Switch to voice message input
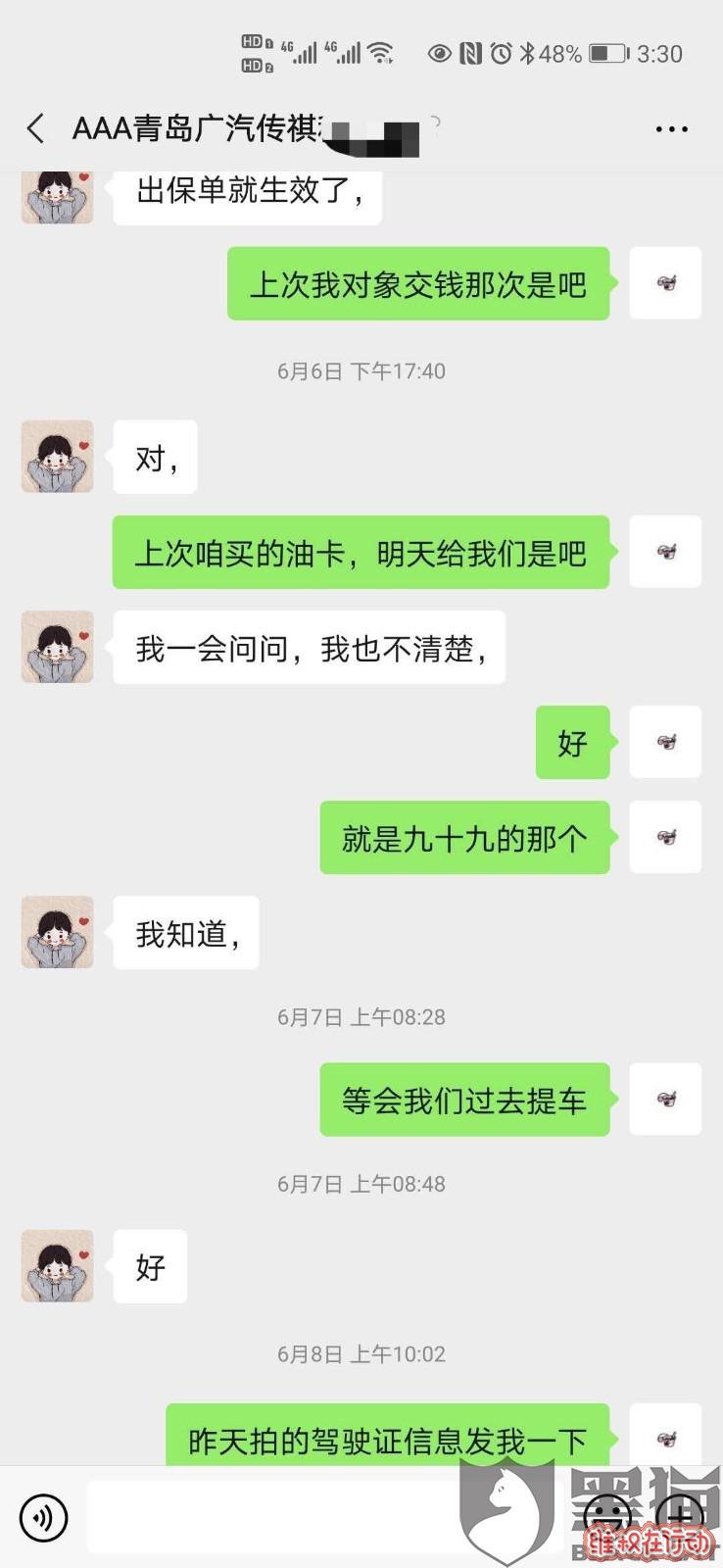This screenshot has height=1568, width=723. coord(43,1518)
